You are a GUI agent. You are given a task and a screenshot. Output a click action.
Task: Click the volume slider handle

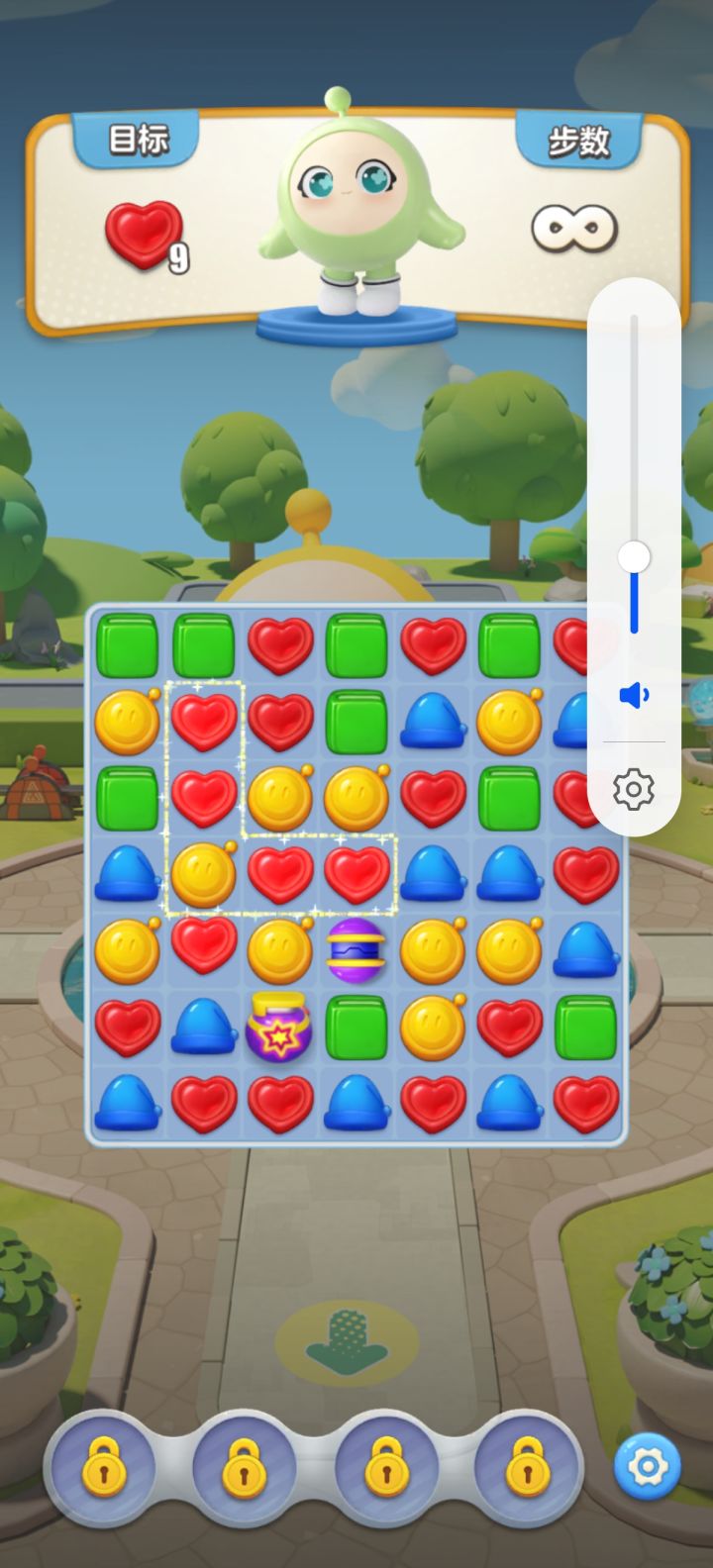click(x=634, y=557)
